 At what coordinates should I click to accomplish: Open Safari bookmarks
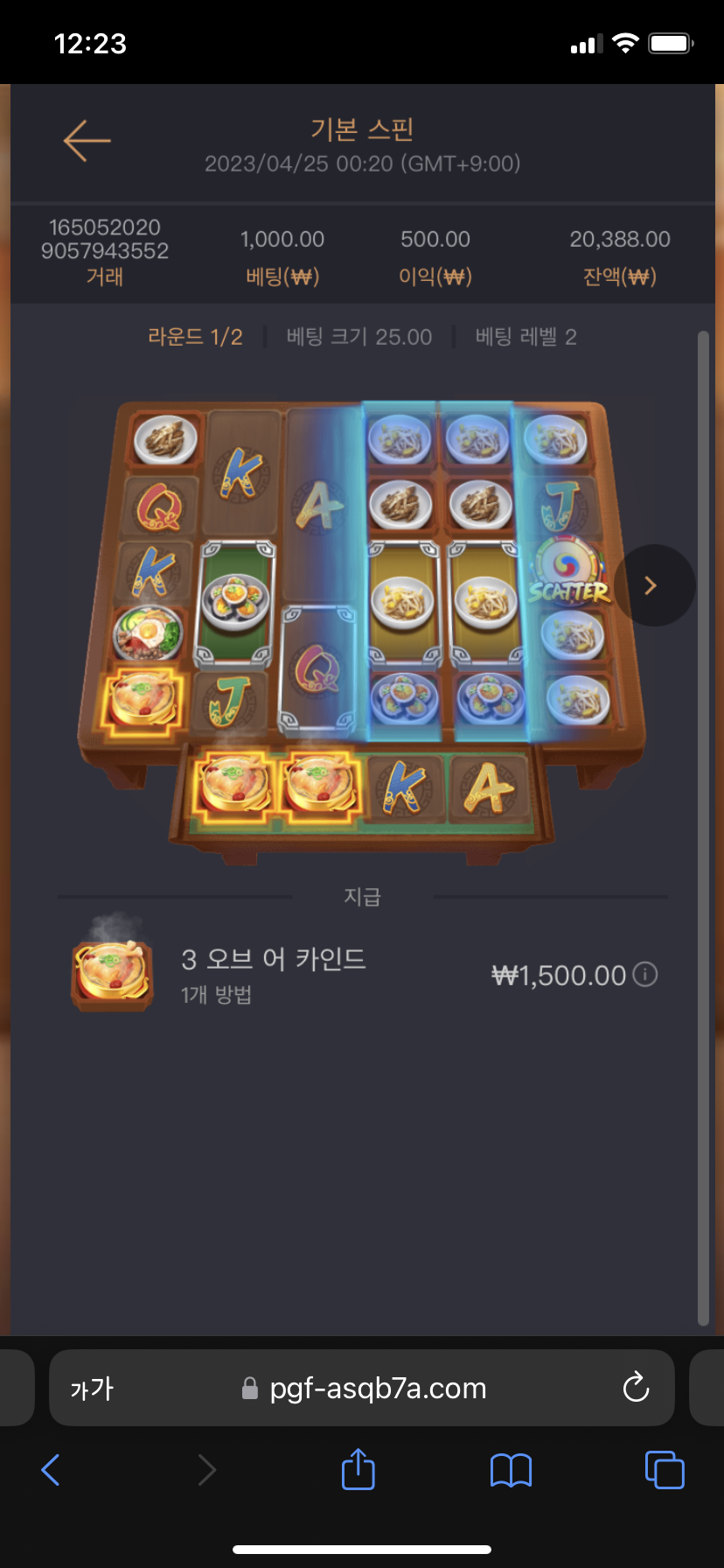pyautogui.click(x=512, y=1470)
